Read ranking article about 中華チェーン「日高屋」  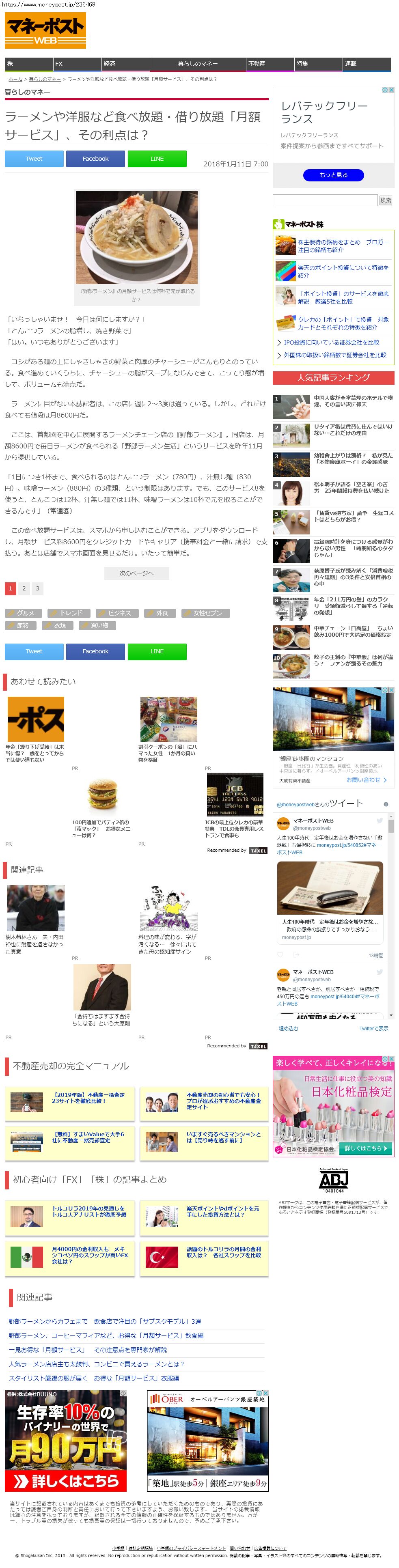[353, 631]
